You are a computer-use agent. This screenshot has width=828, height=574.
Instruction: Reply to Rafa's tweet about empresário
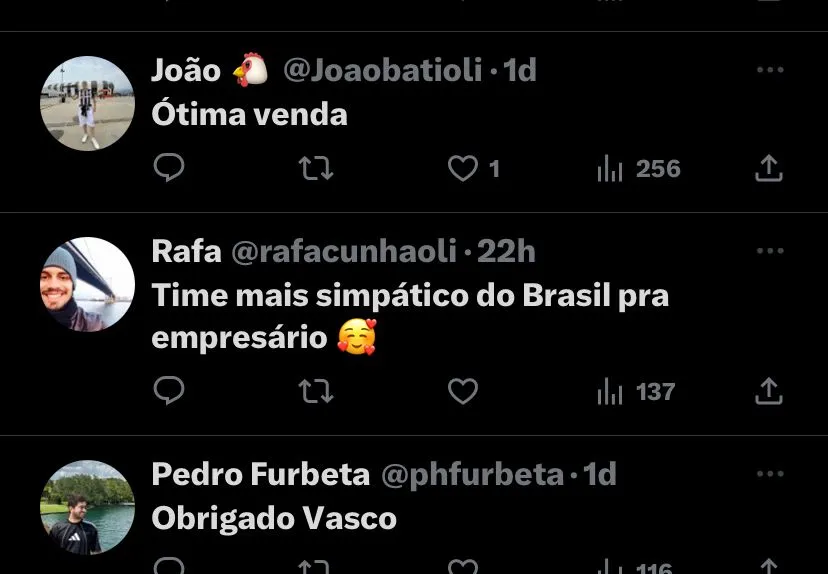point(169,391)
